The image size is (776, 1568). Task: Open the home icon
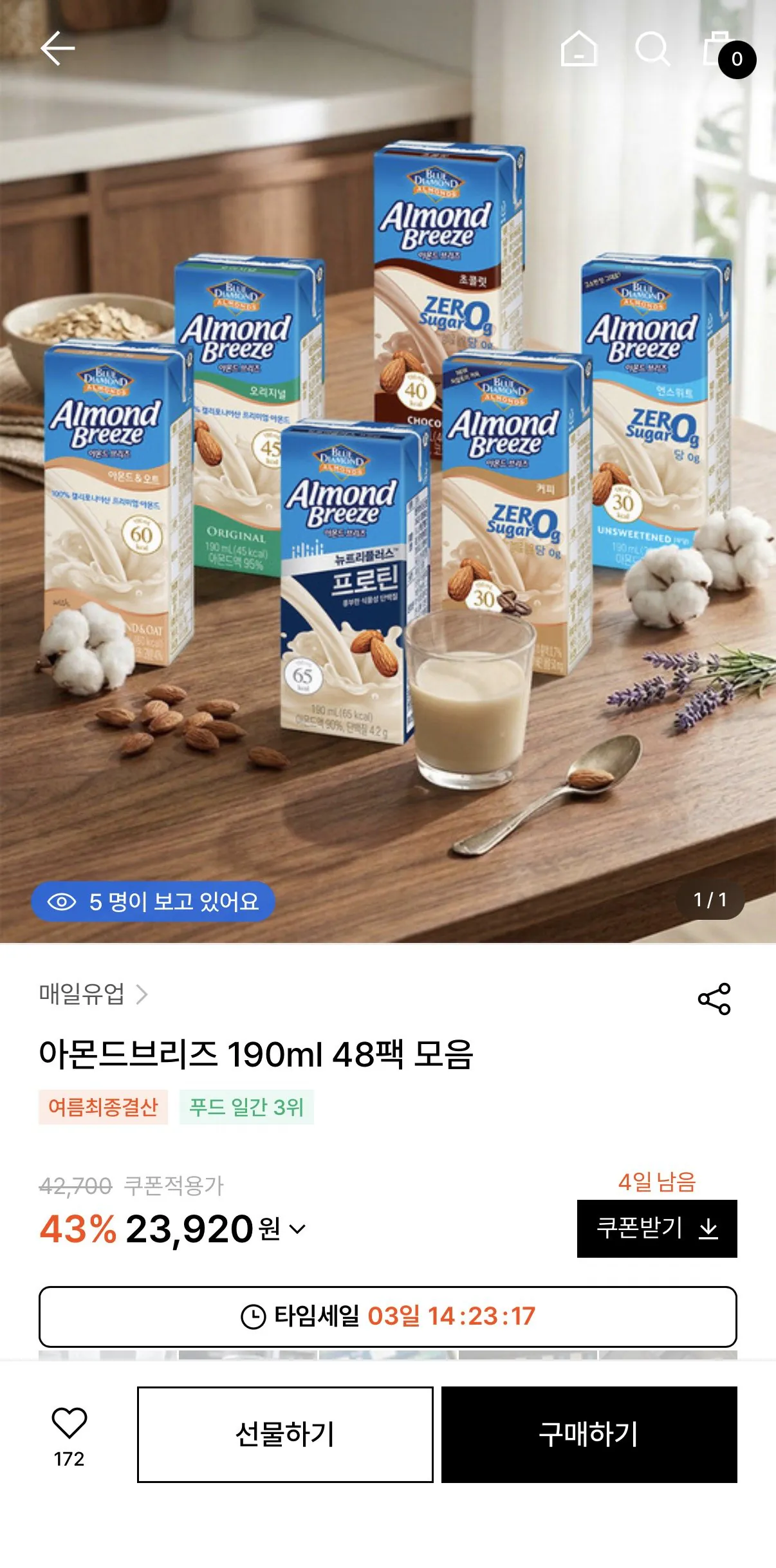click(579, 48)
